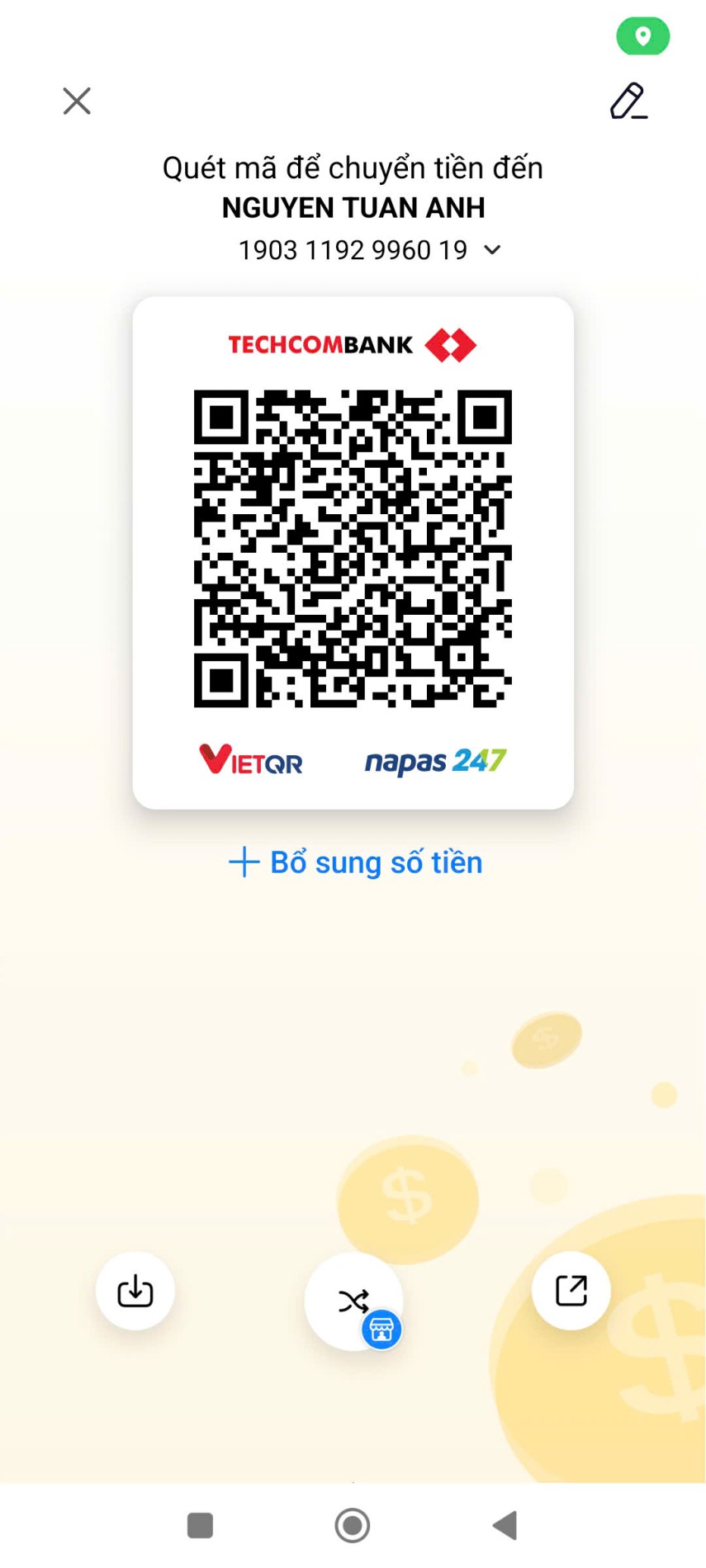Download the QR code image
The image size is (706, 1568).
pyautogui.click(x=135, y=1291)
